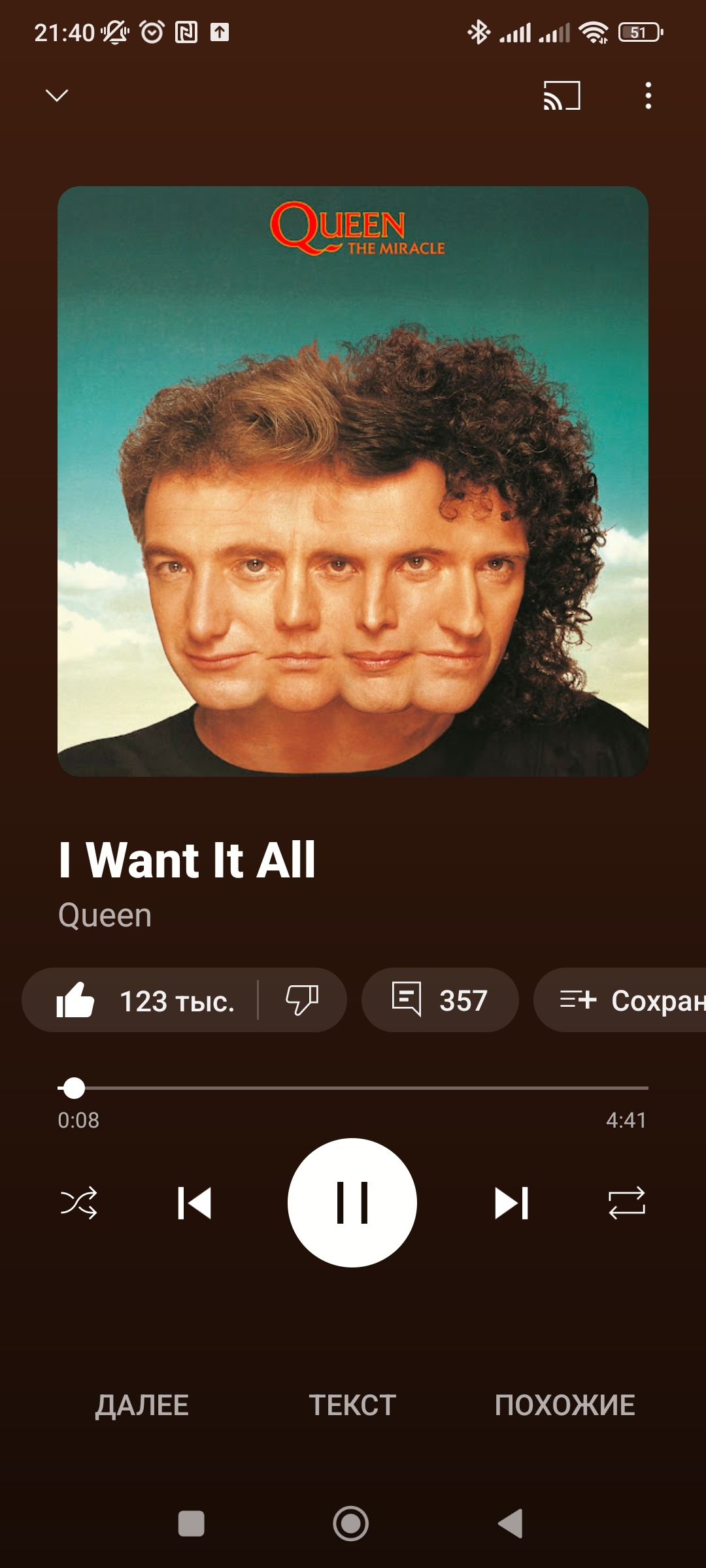Collapse the player with the down chevron
The height and width of the screenshot is (1568, 706).
[x=57, y=95]
